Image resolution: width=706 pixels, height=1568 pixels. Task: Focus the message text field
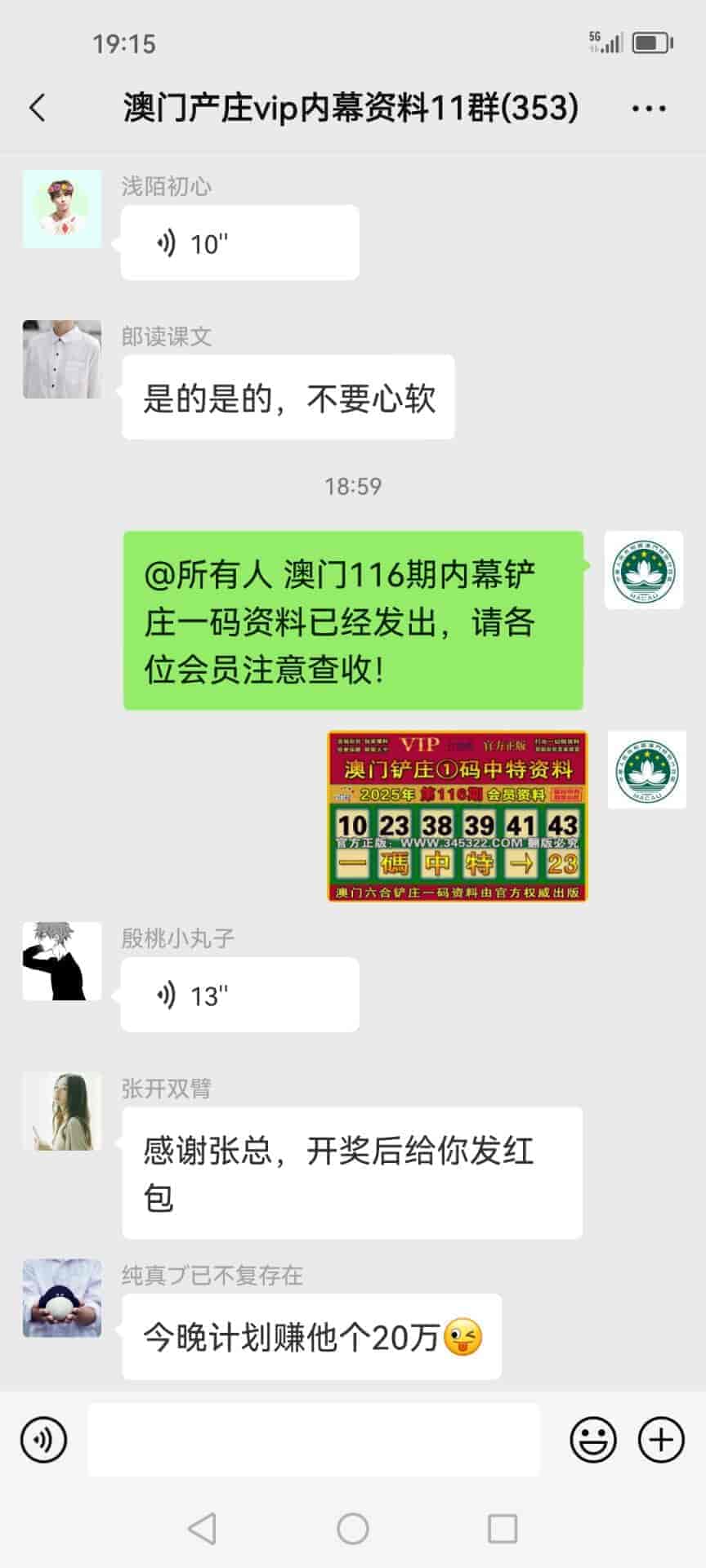click(x=314, y=1440)
